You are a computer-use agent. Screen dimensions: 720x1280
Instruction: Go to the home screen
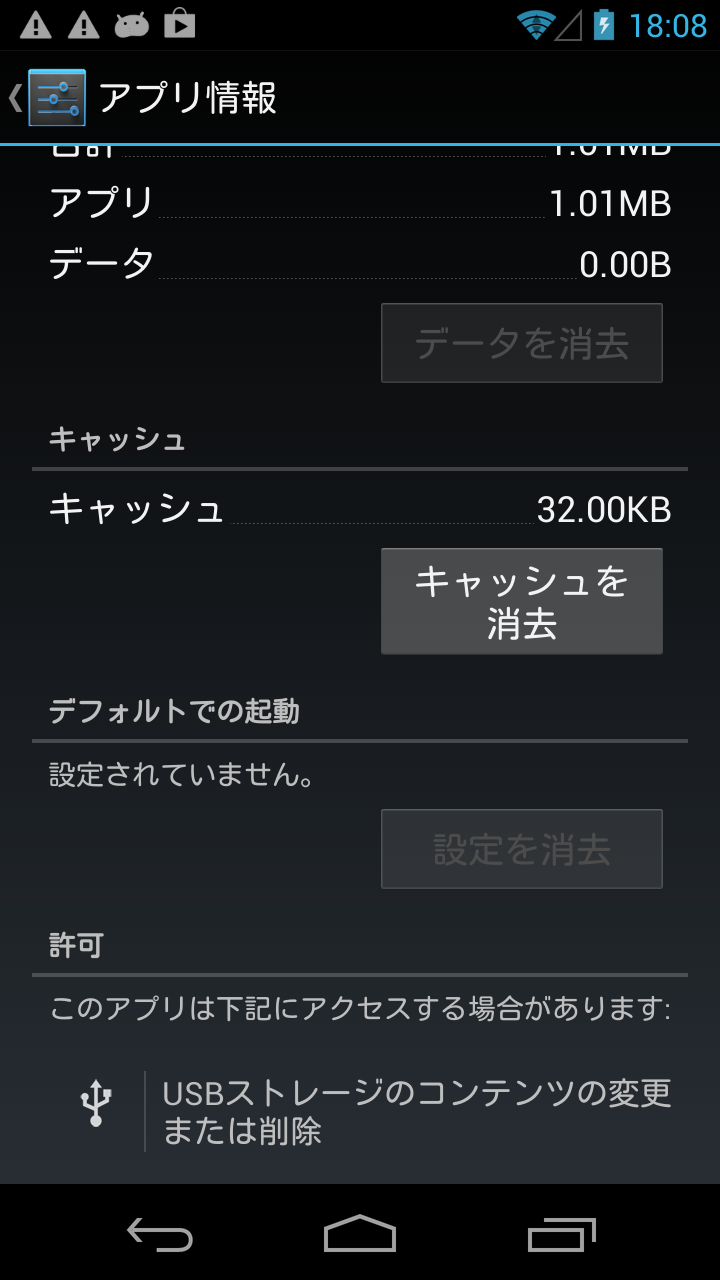tap(360, 1234)
